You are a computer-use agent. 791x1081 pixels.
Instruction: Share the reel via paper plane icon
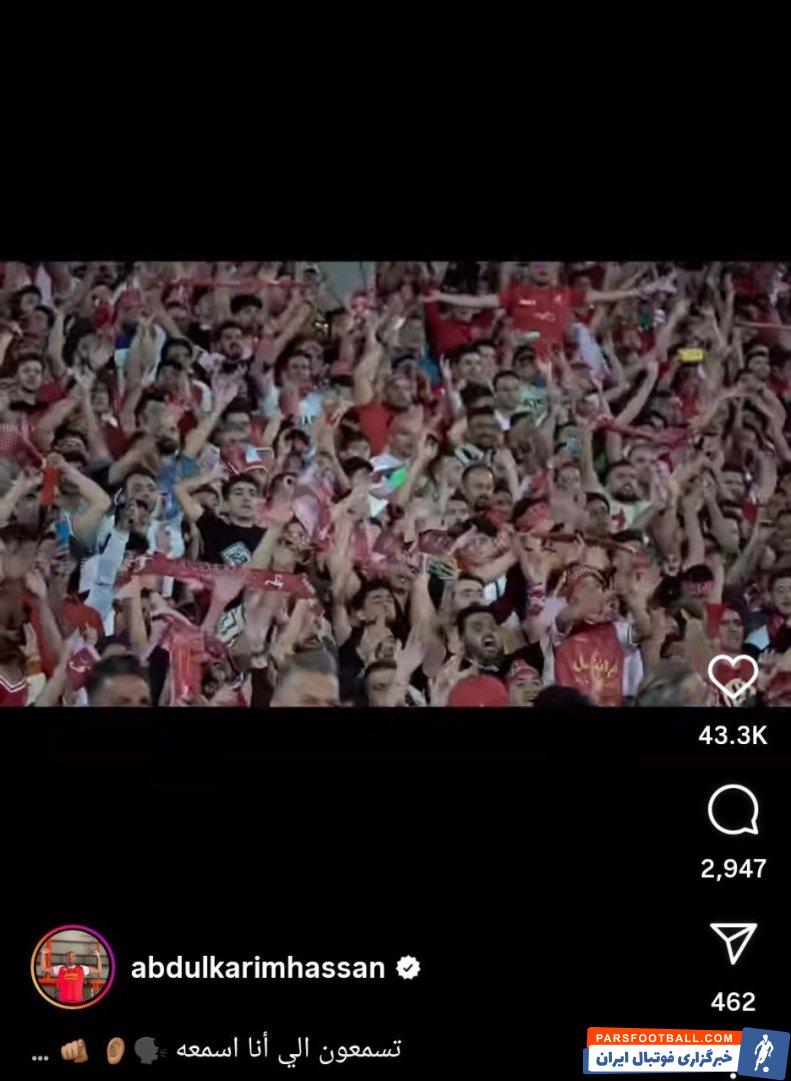[x=733, y=943]
